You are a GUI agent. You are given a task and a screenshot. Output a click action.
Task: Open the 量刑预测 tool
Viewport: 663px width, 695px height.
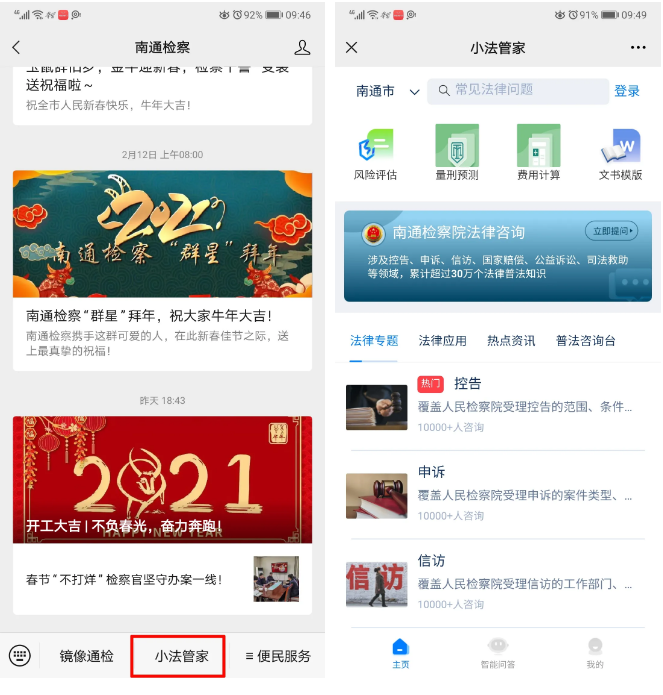point(457,152)
